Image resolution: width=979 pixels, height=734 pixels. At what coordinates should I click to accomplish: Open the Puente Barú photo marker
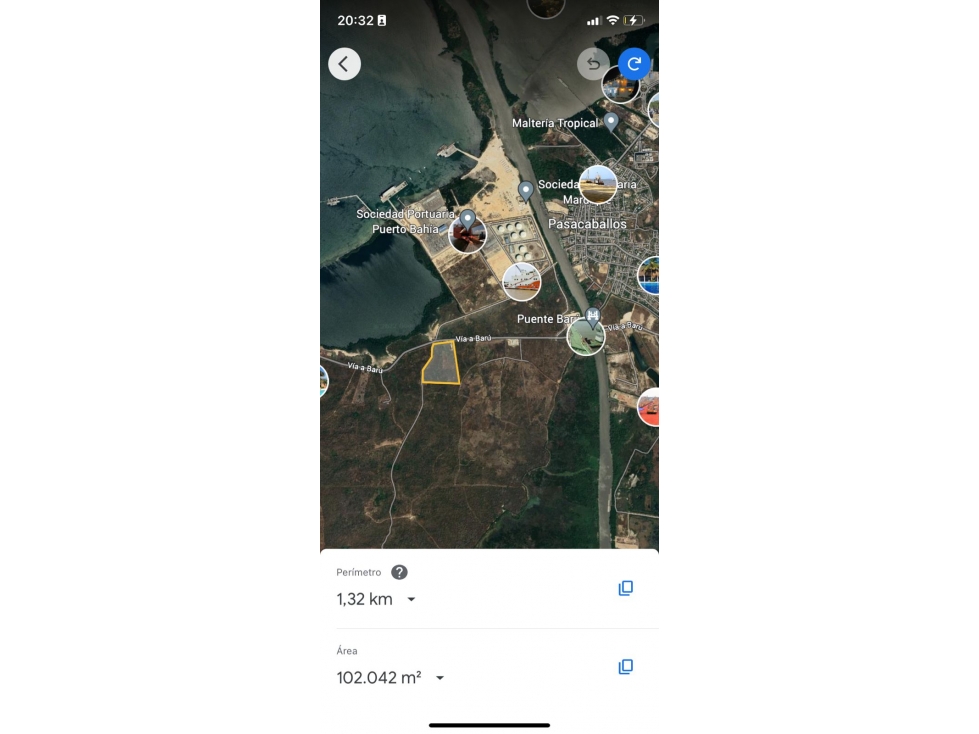(586, 336)
